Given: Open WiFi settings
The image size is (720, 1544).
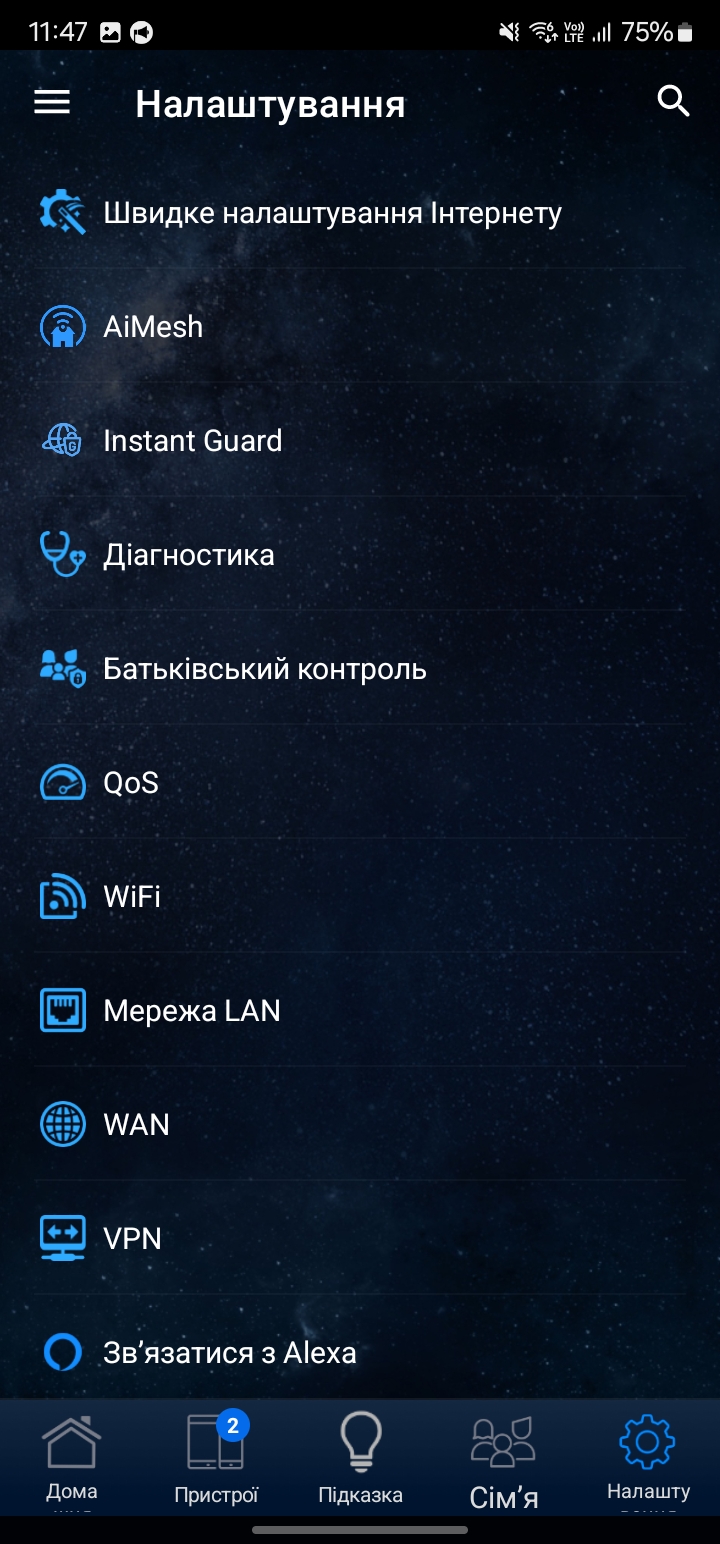Looking at the screenshot, I should point(132,897).
